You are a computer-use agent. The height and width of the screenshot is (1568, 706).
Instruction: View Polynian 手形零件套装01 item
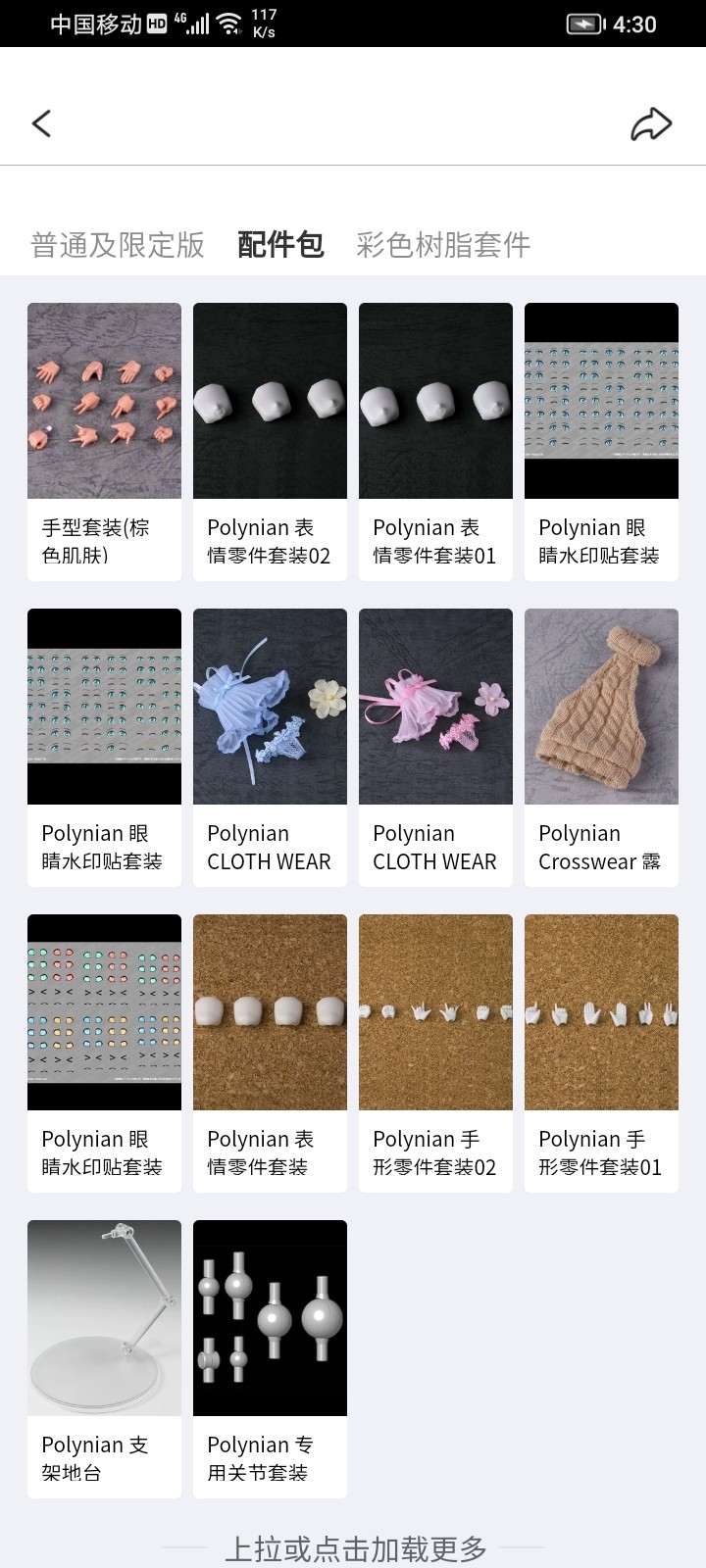coord(601,1053)
